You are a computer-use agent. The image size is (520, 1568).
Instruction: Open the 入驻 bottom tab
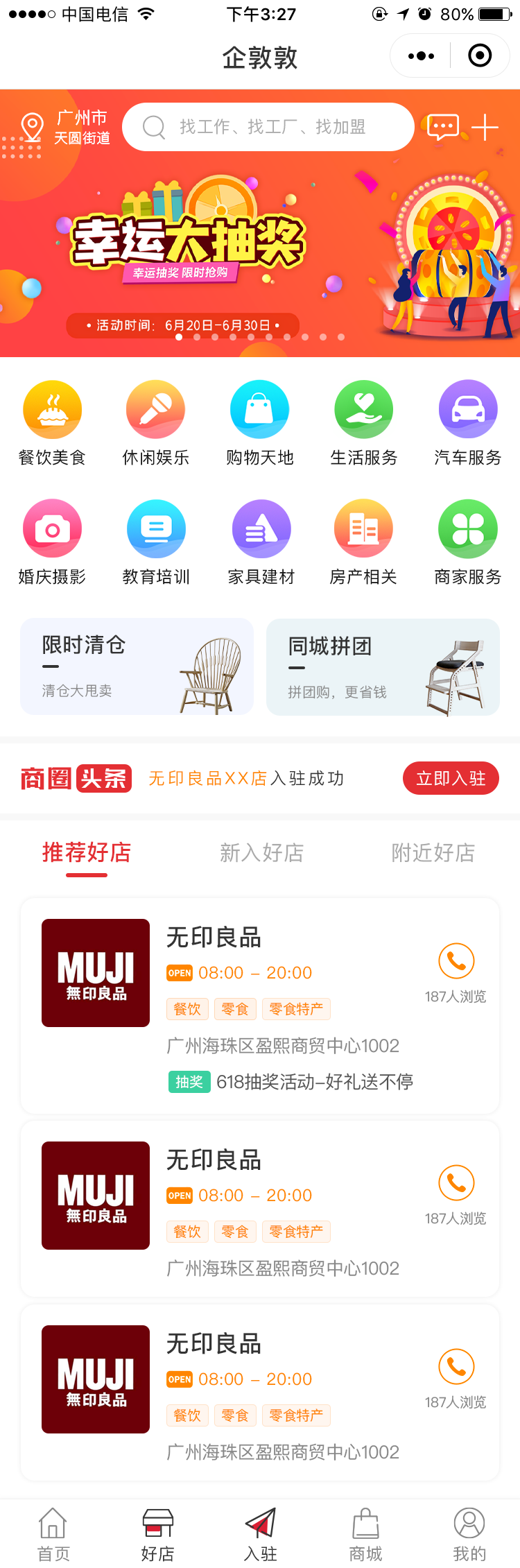pyautogui.click(x=261, y=1534)
